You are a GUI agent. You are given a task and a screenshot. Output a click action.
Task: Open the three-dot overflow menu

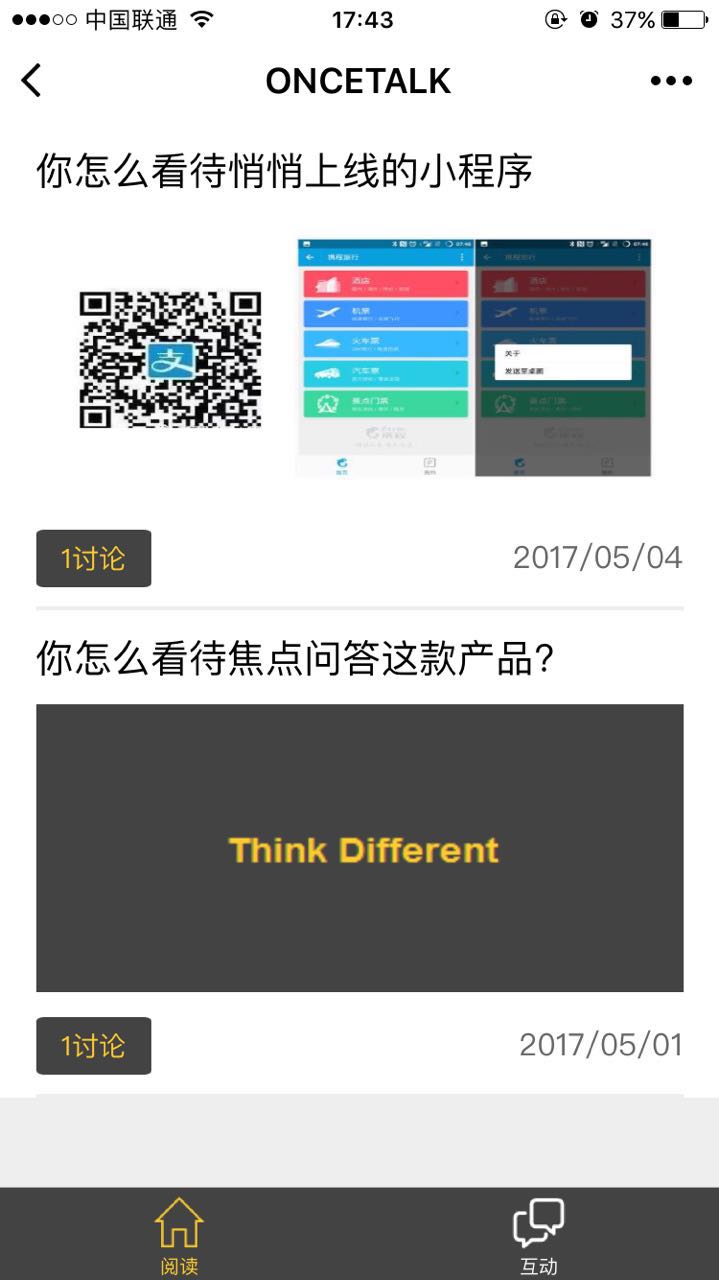tap(671, 81)
